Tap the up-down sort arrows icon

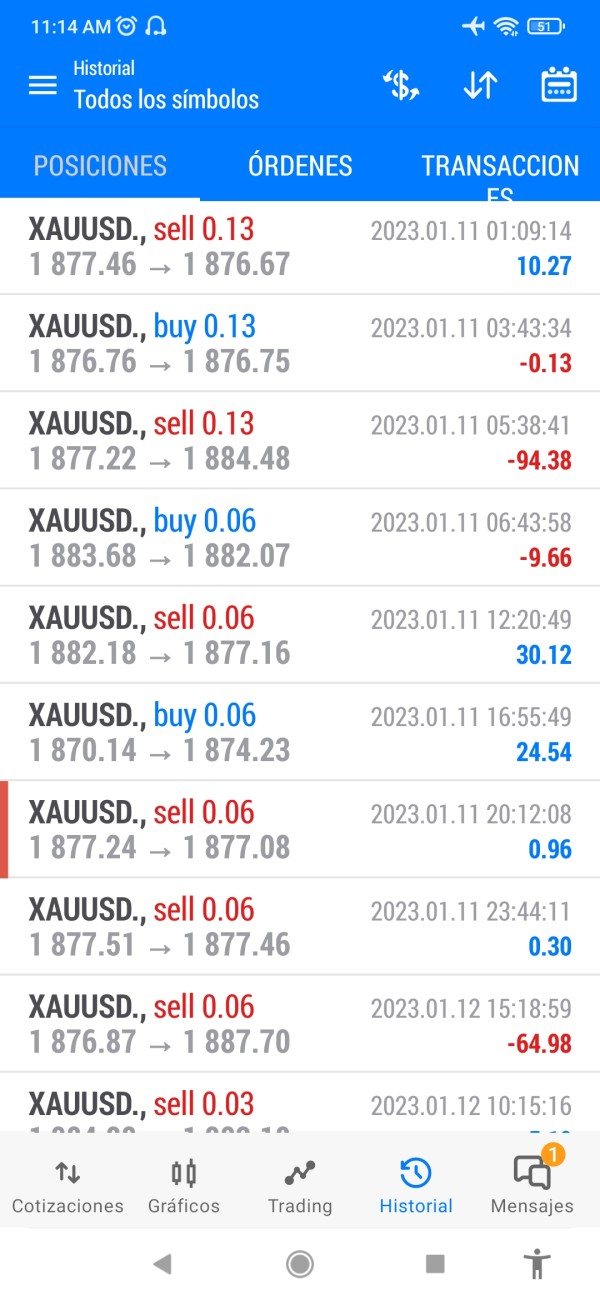pyautogui.click(x=480, y=86)
